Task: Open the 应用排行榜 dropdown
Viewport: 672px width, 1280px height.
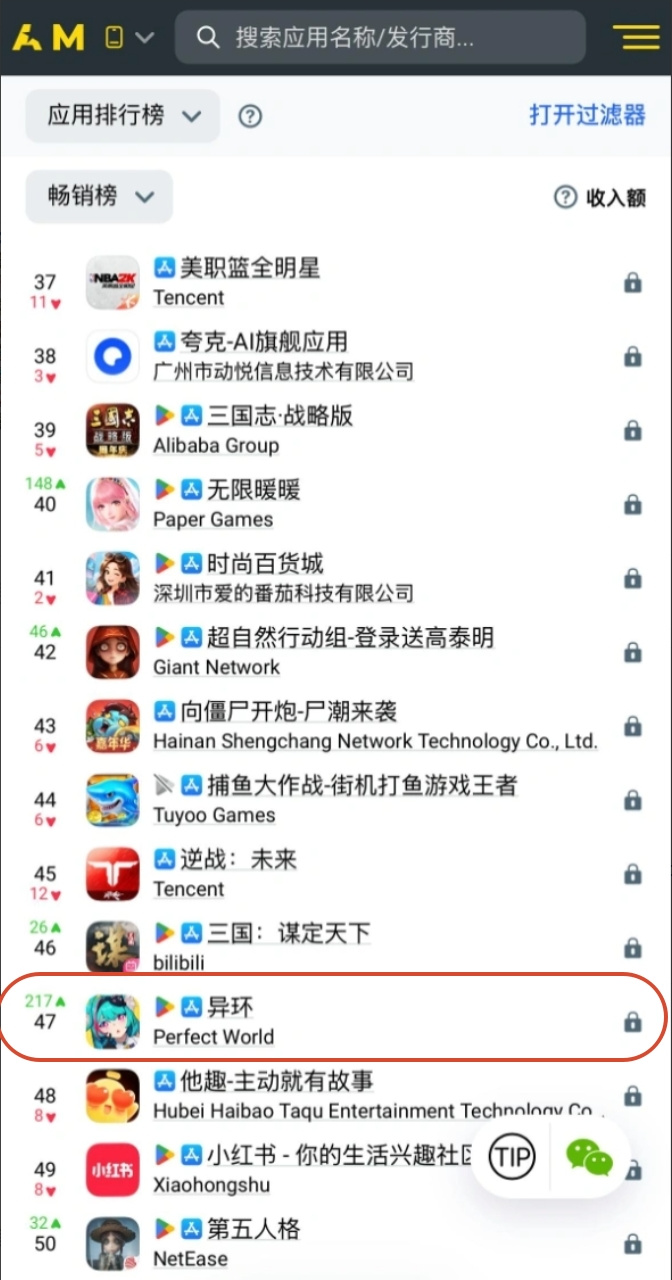Action: click(x=122, y=115)
